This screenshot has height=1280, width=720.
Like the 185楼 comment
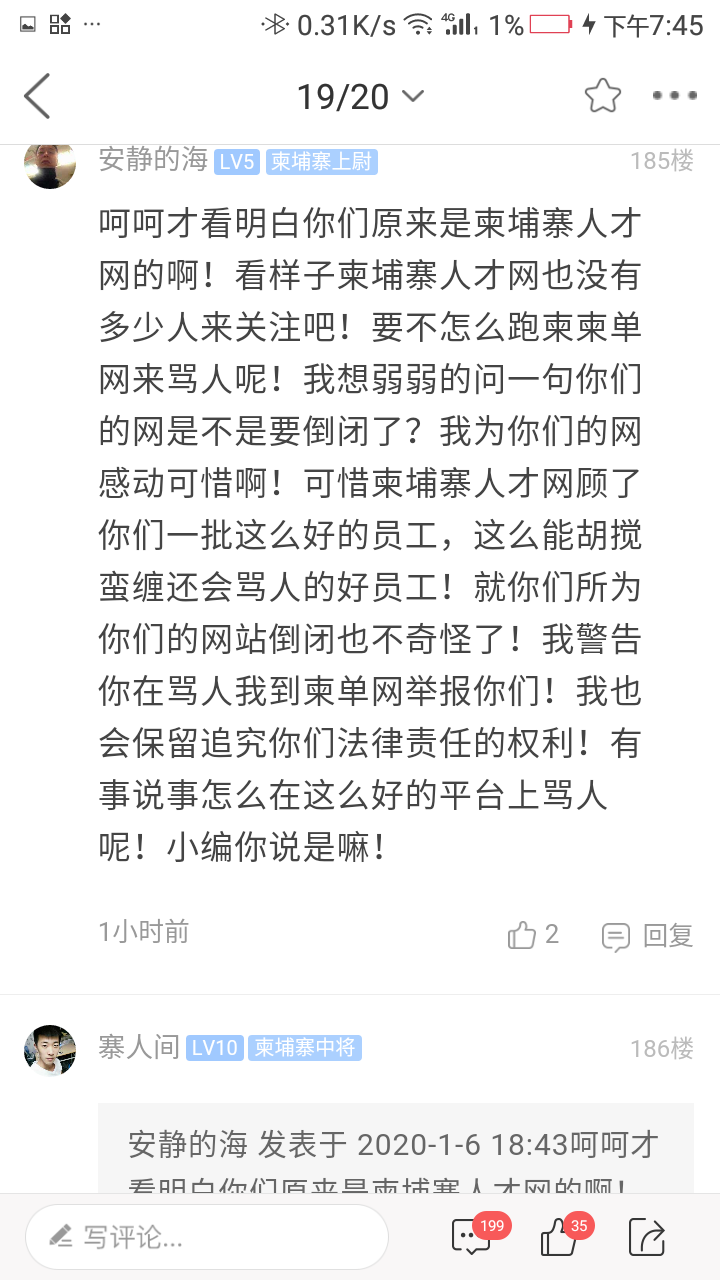tap(533, 936)
